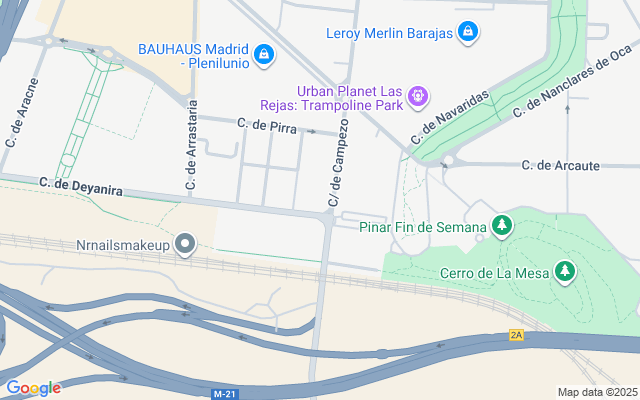Select the Leroy Merlin Barajas store marker
The image size is (640, 400).
pyautogui.click(x=467, y=32)
